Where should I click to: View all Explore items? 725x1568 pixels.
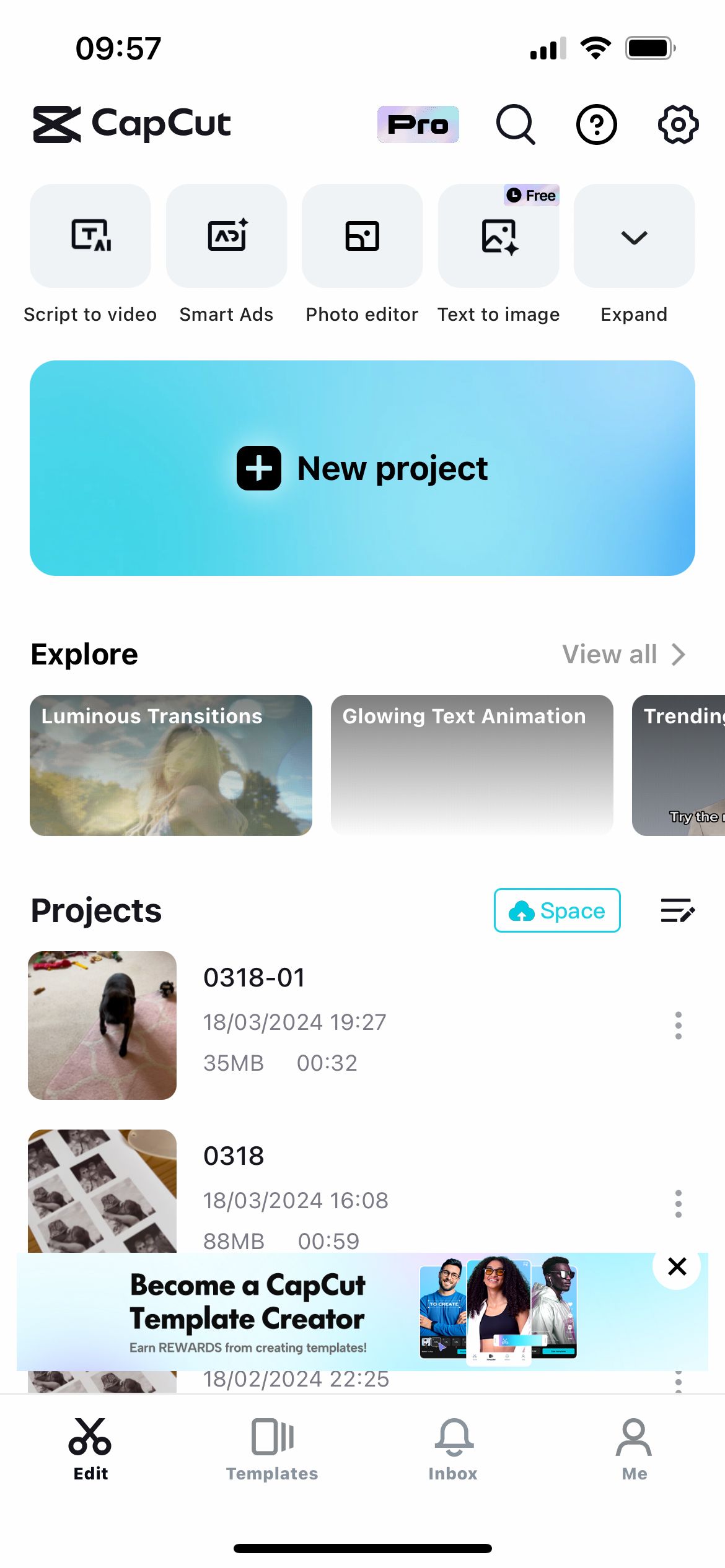623,654
